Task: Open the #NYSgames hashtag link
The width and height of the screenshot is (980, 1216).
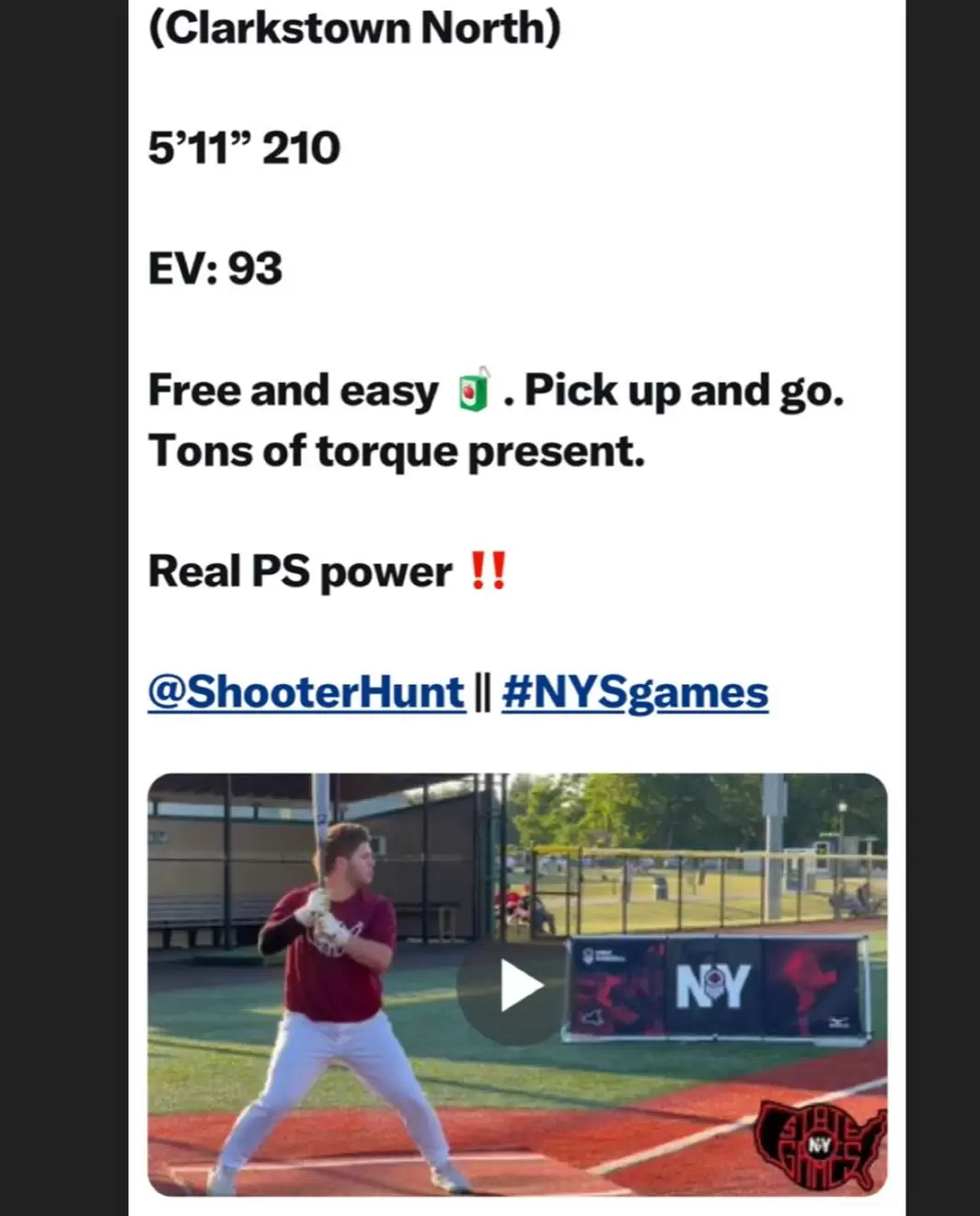Action: [x=635, y=692]
